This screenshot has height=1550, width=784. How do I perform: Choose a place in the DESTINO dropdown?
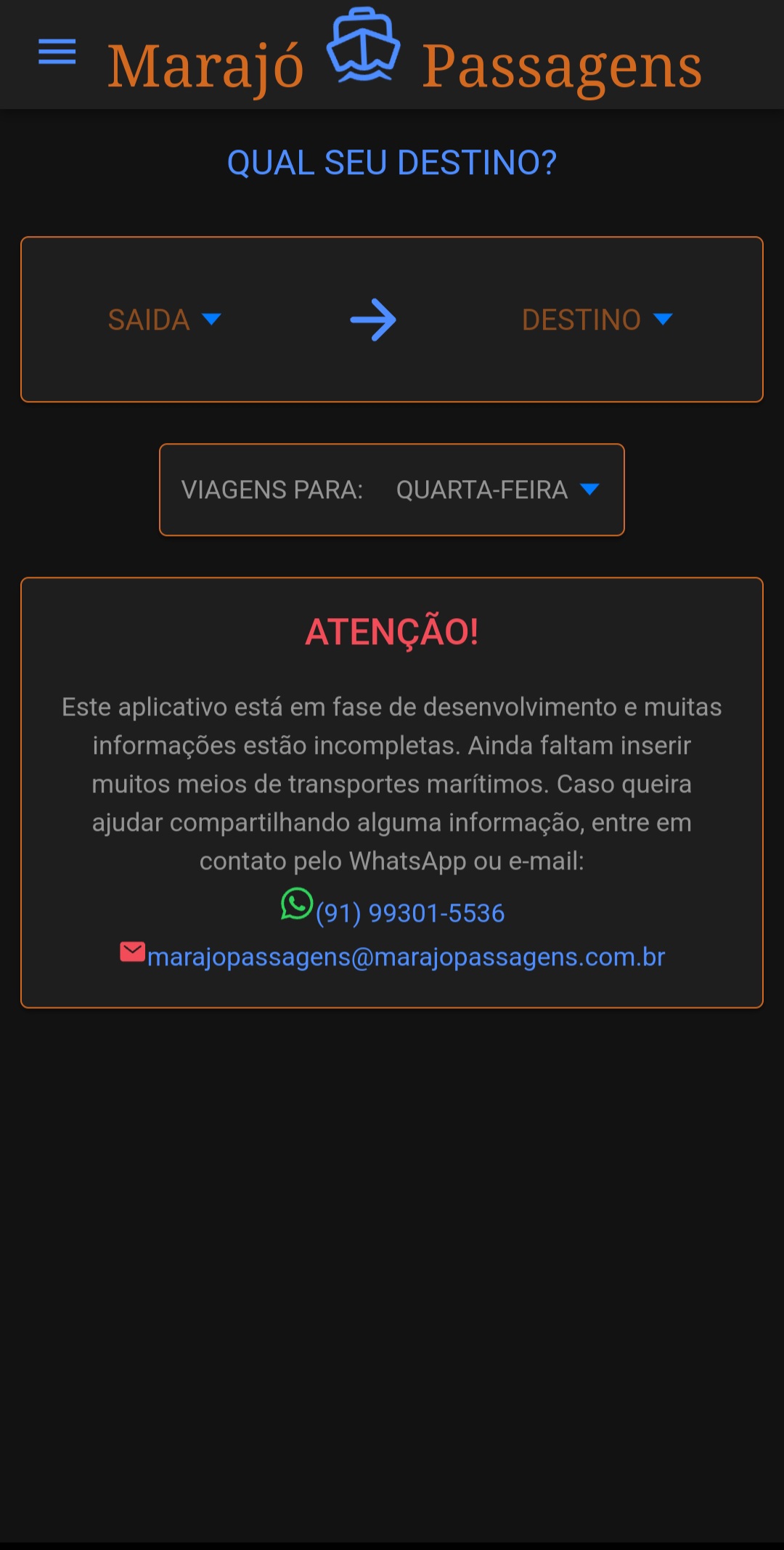597,320
